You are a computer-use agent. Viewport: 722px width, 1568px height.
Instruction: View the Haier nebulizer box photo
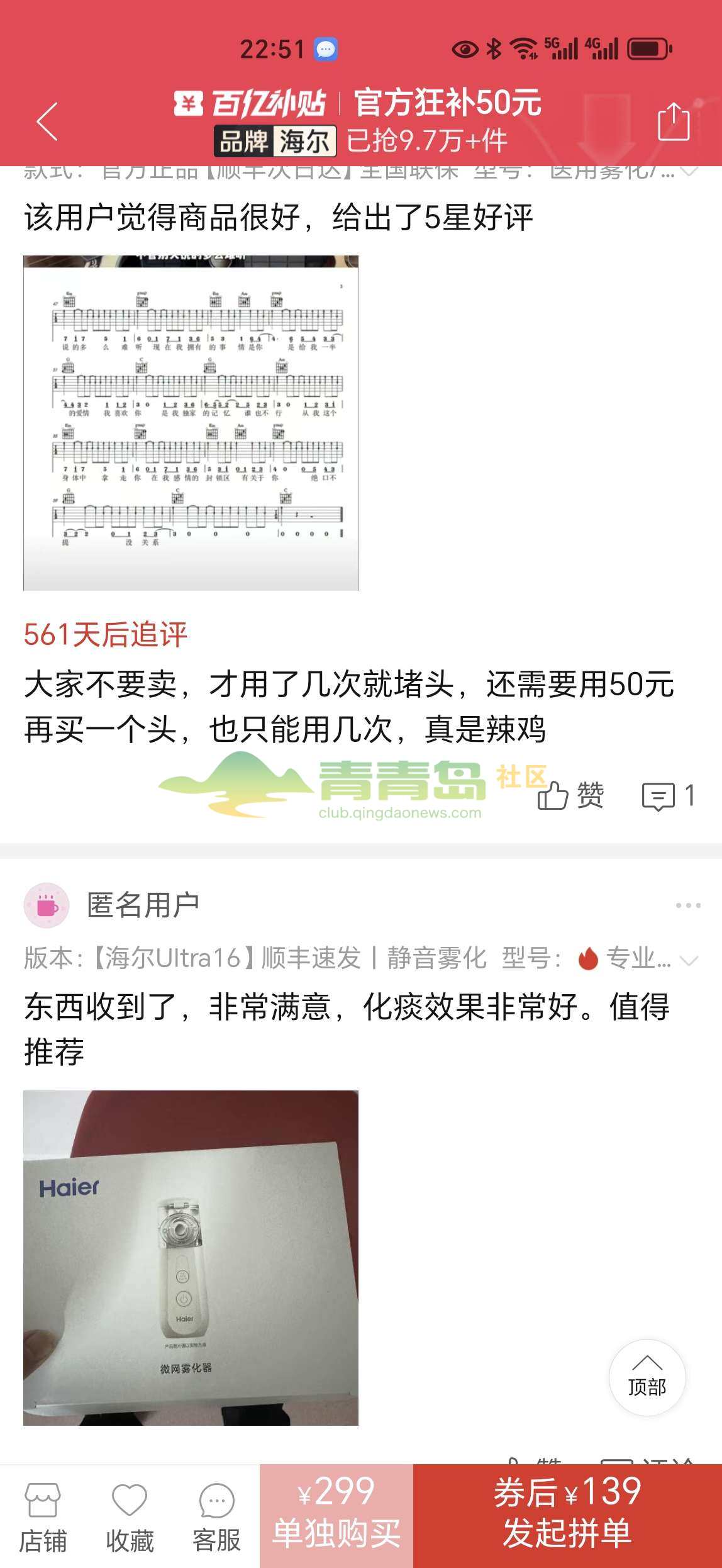(x=191, y=1258)
